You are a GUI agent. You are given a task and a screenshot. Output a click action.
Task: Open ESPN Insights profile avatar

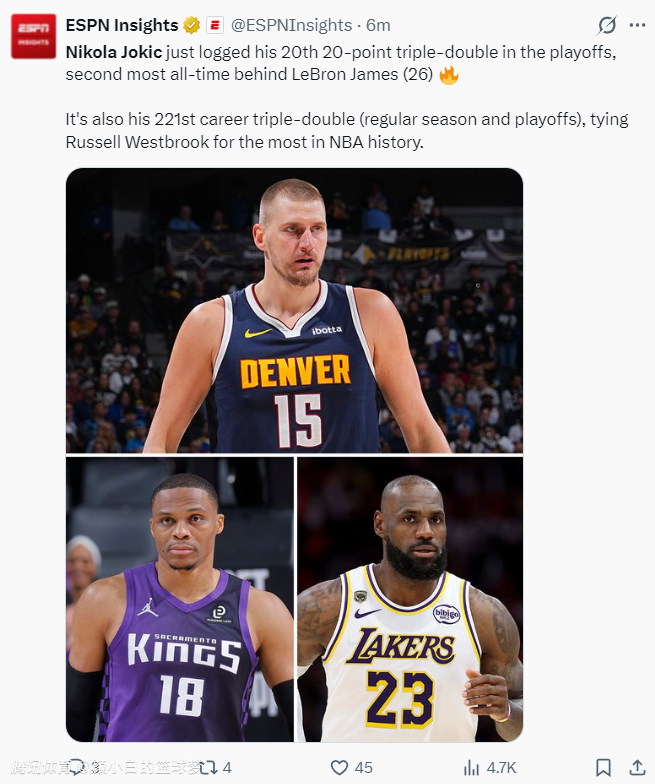[33, 36]
